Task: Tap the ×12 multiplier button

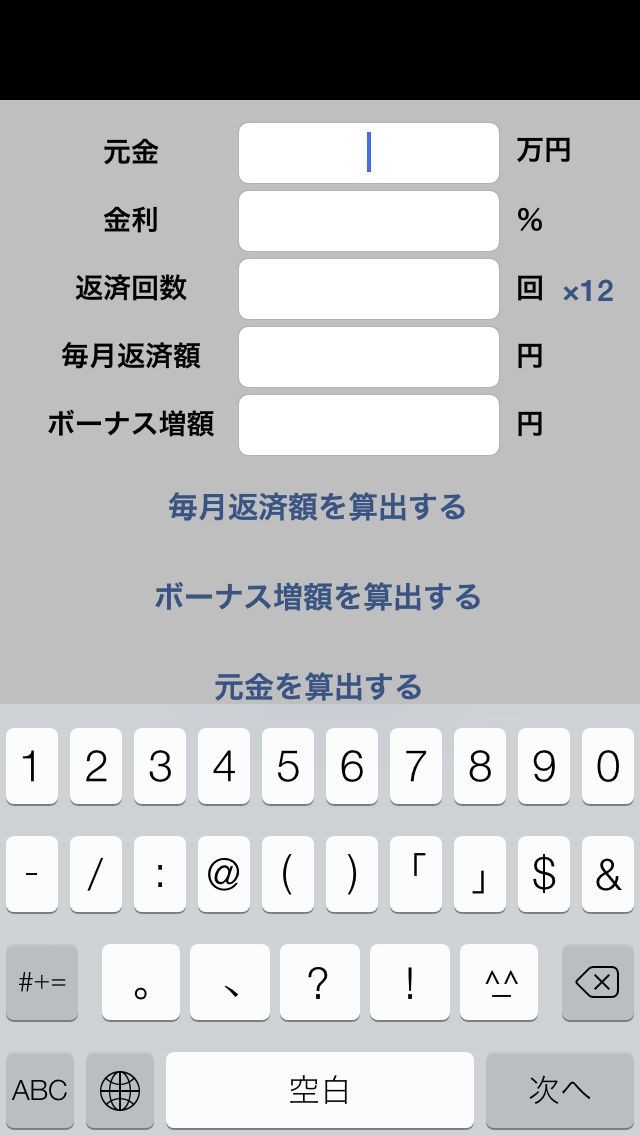Action: pos(588,291)
